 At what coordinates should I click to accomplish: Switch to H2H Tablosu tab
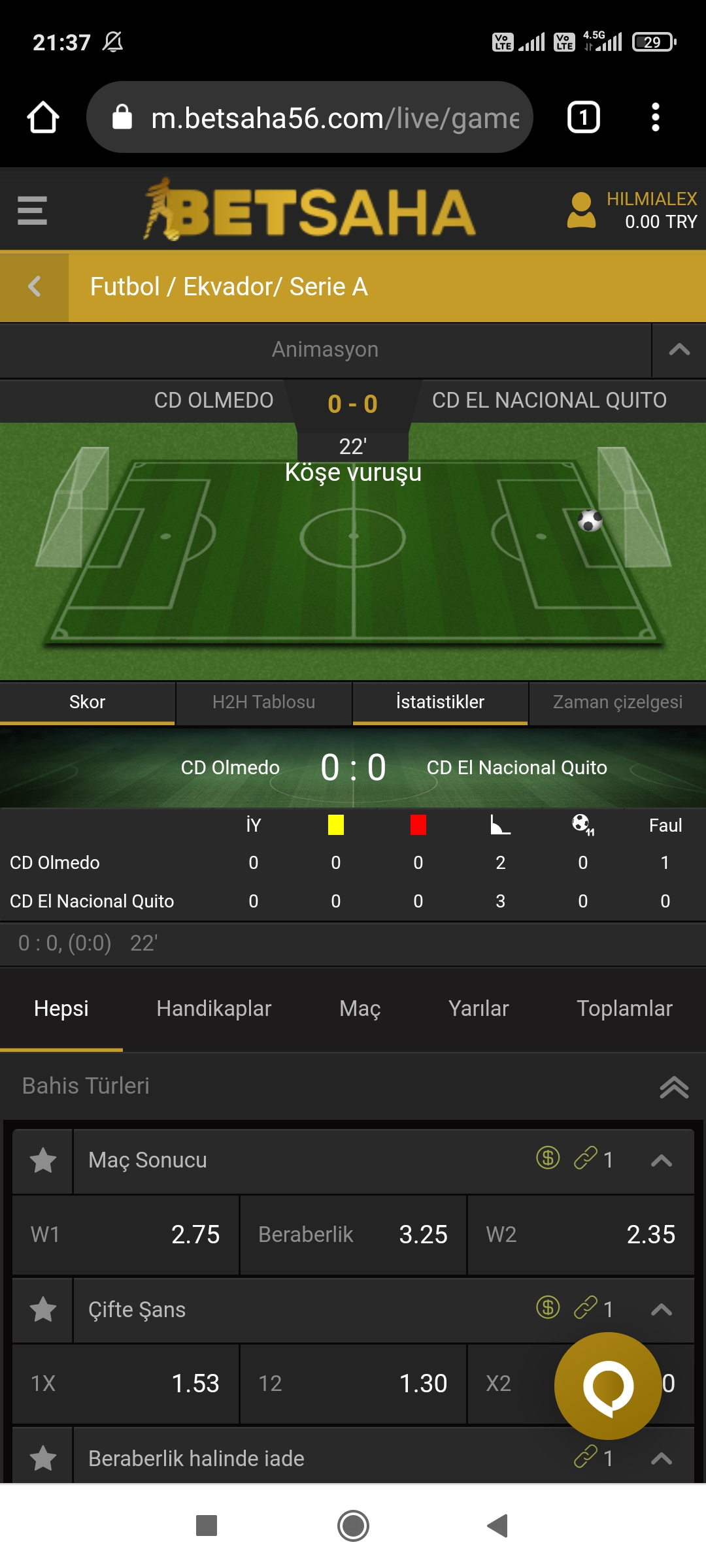[263, 702]
